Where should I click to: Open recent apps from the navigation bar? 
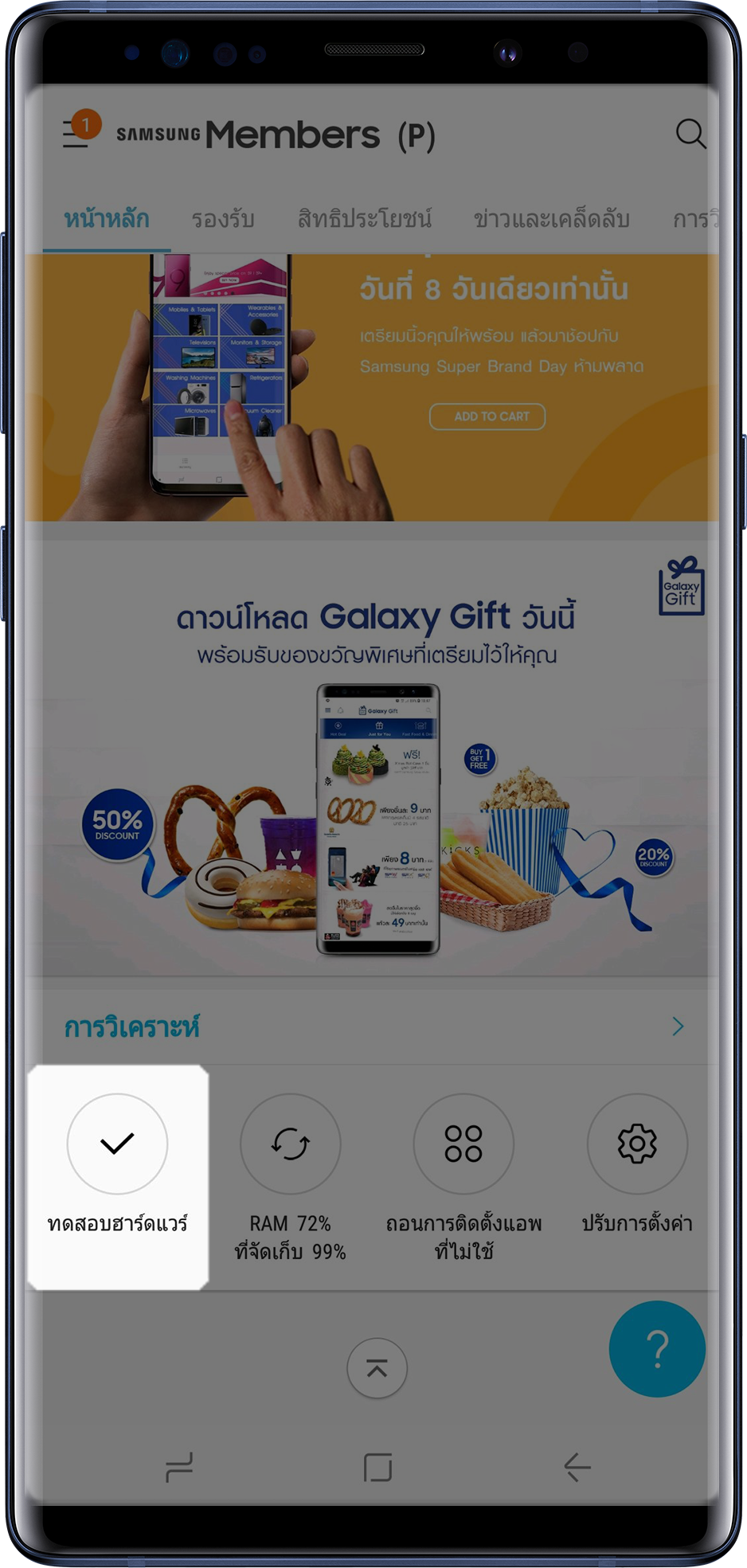tap(179, 1467)
